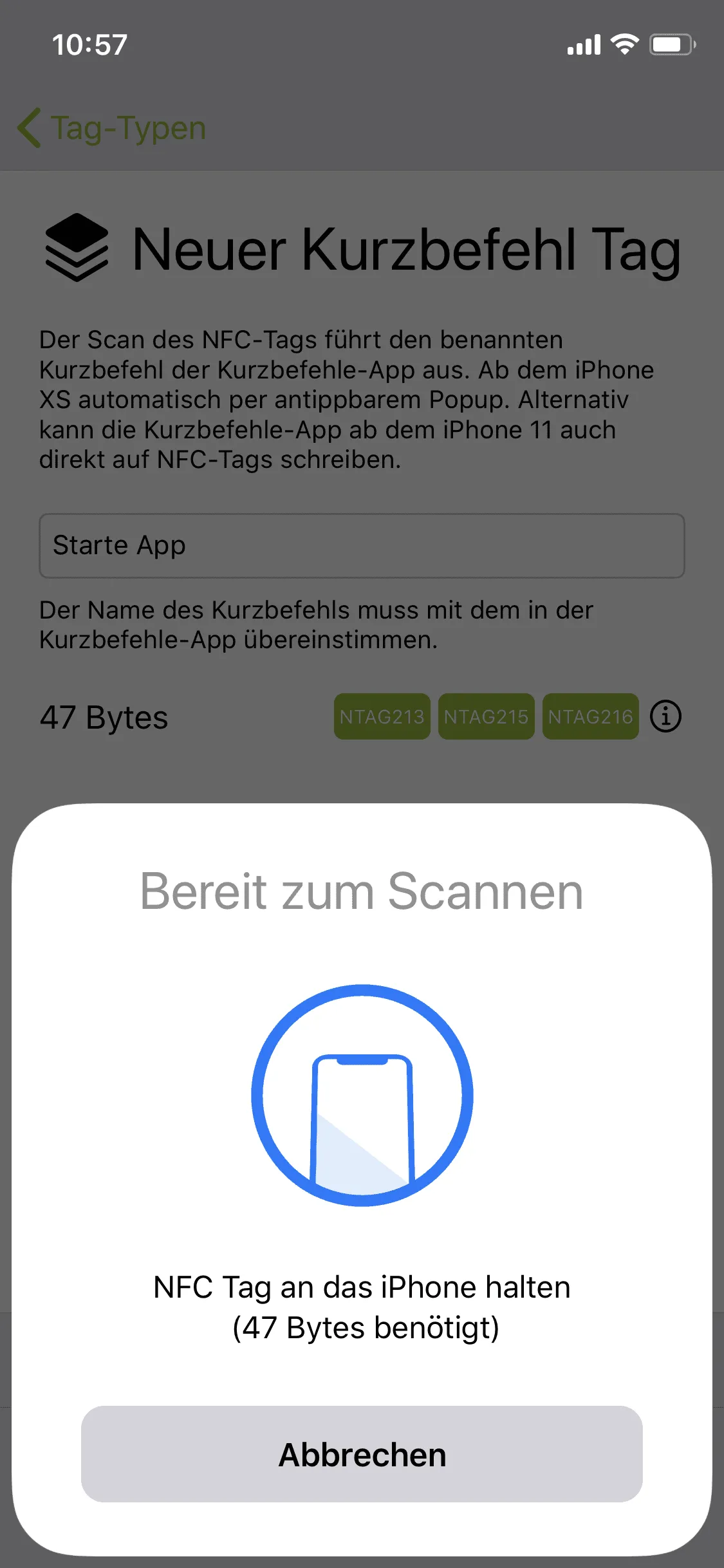The height and width of the screenshot is (1568, 724).
Task: Select the NTAG216 chip
Action: pos(590,716)
